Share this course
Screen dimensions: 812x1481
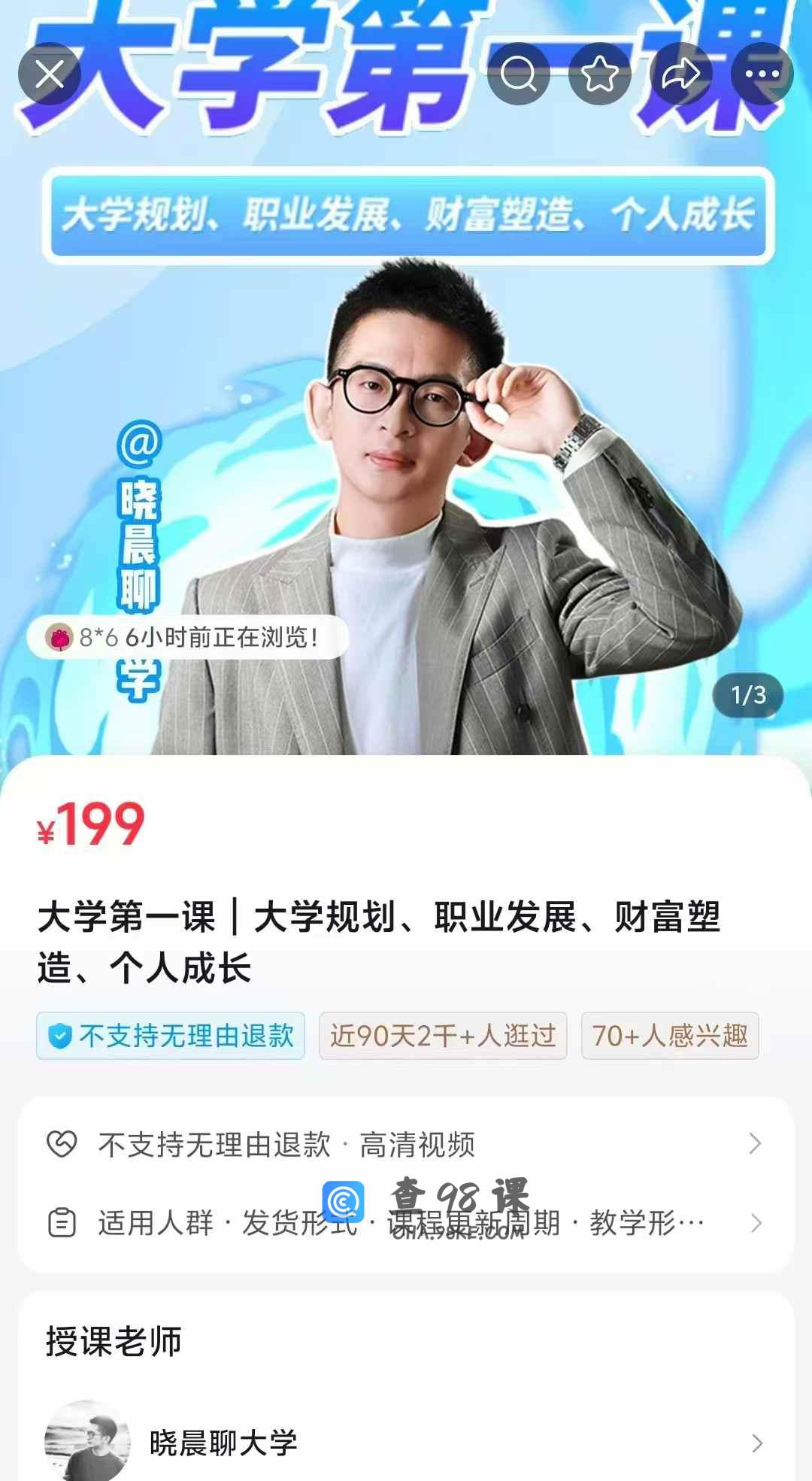pos(680,74)
